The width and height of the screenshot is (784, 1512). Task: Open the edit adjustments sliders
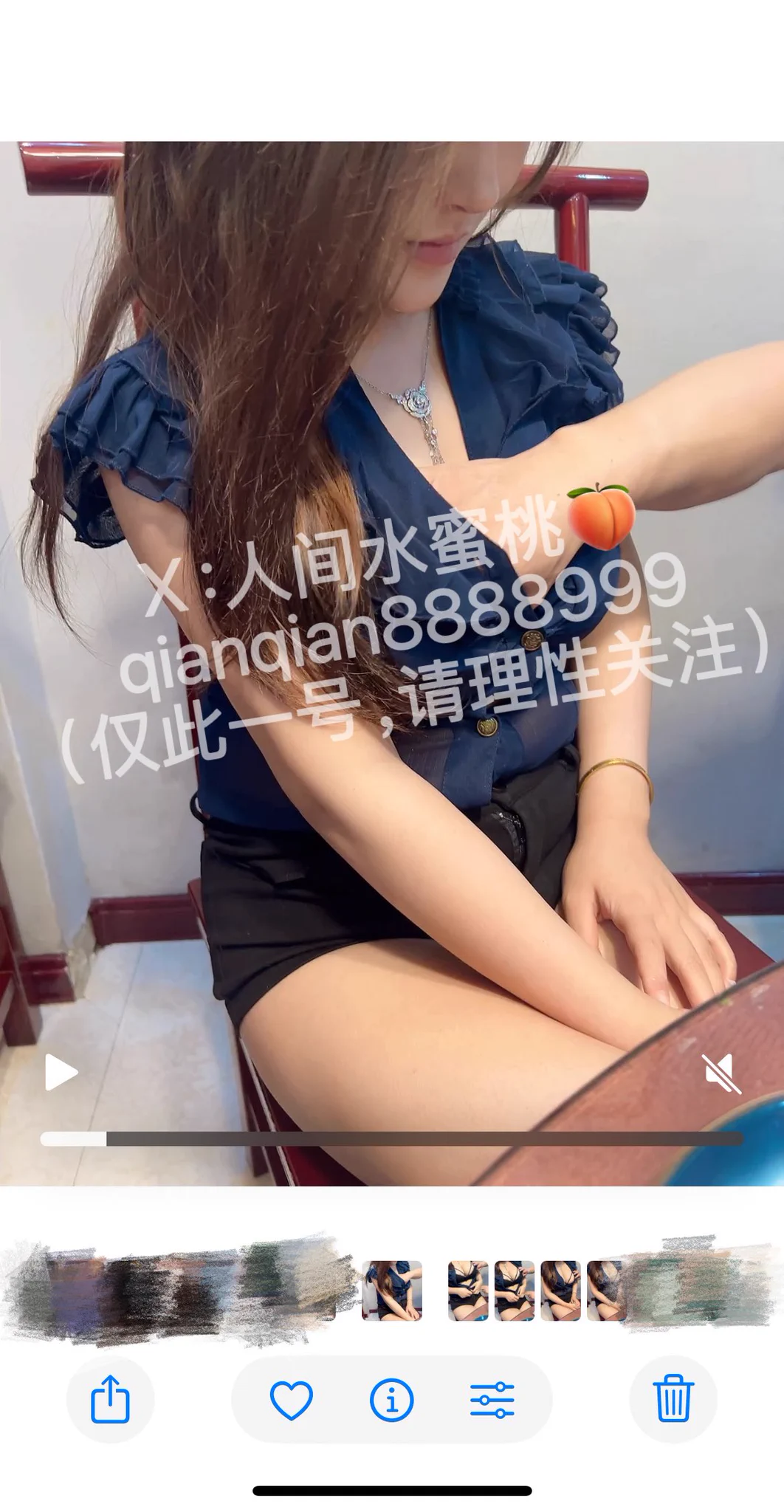(x=492, y=1400)
